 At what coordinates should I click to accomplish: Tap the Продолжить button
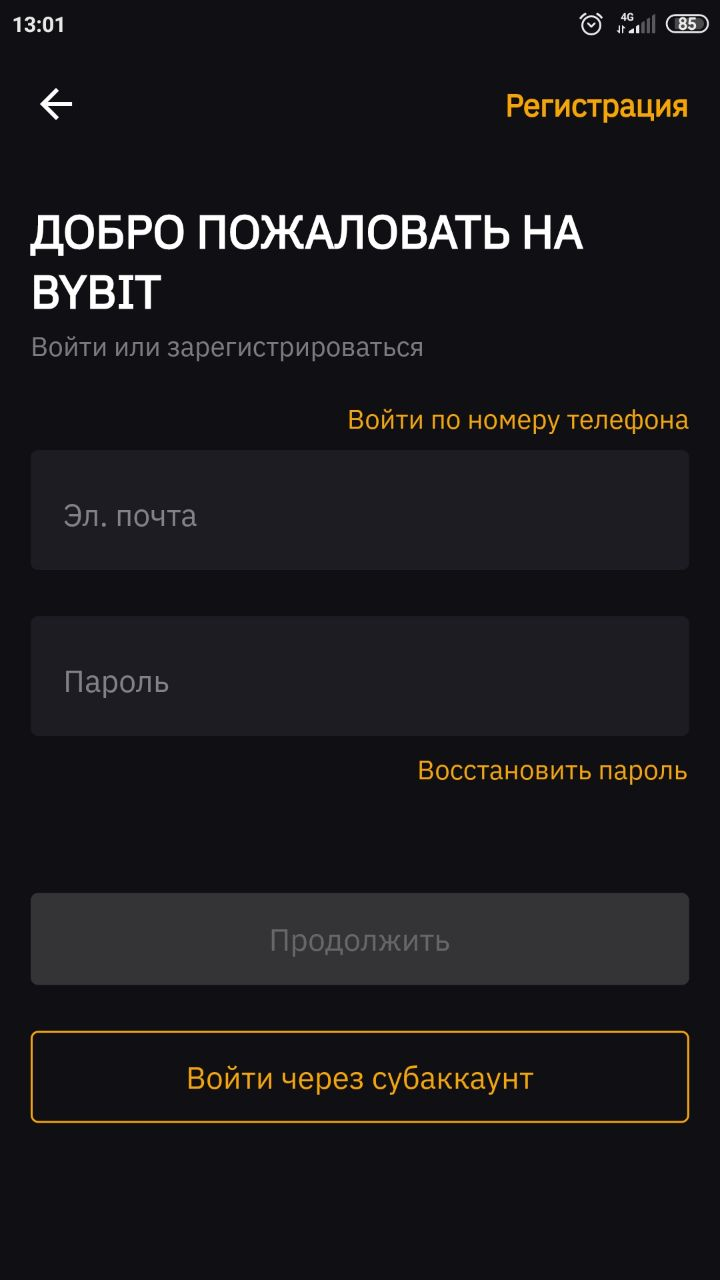(x=360, y=939)
